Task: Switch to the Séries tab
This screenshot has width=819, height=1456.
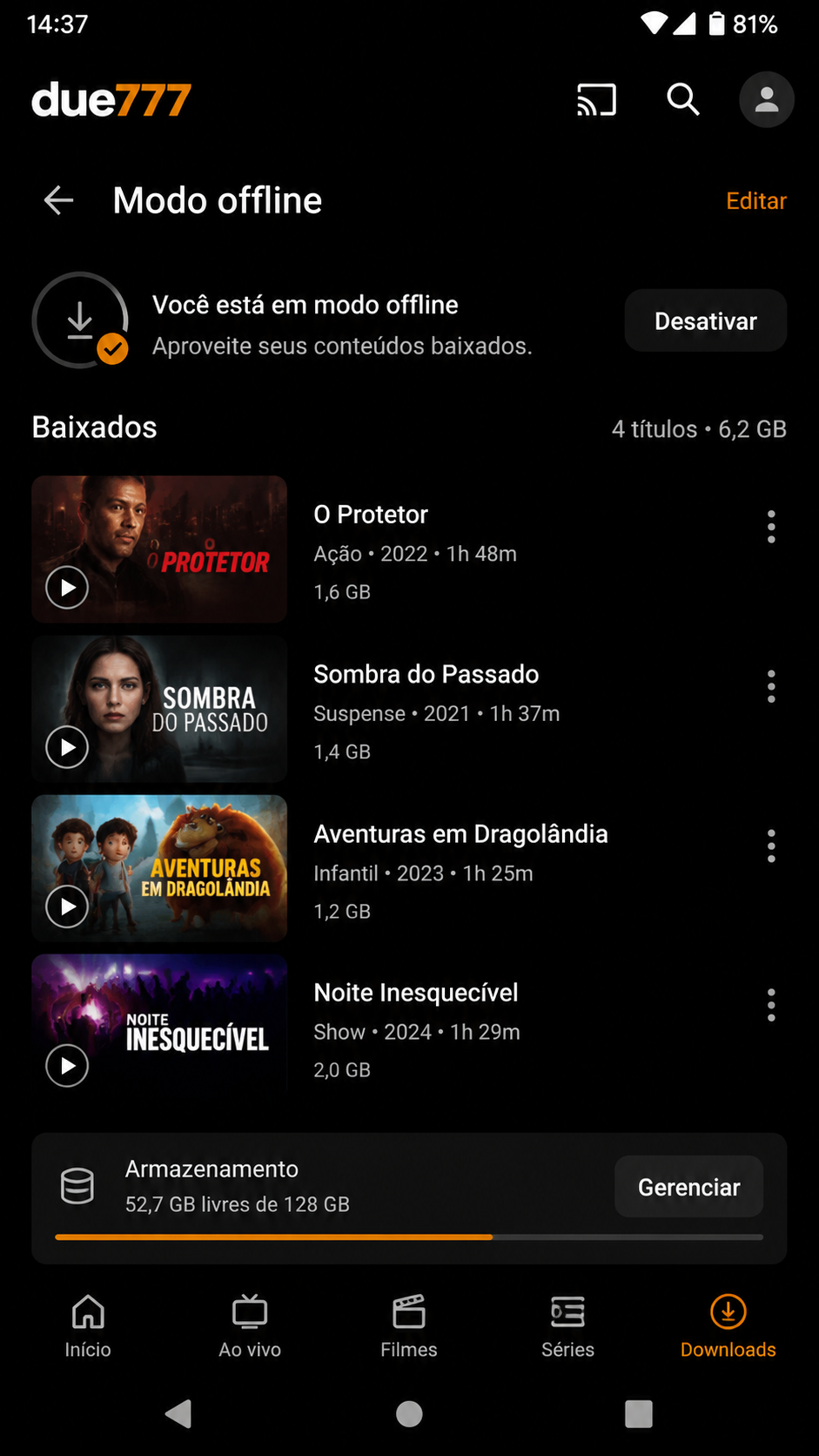Action: (x=568, y=1326)
